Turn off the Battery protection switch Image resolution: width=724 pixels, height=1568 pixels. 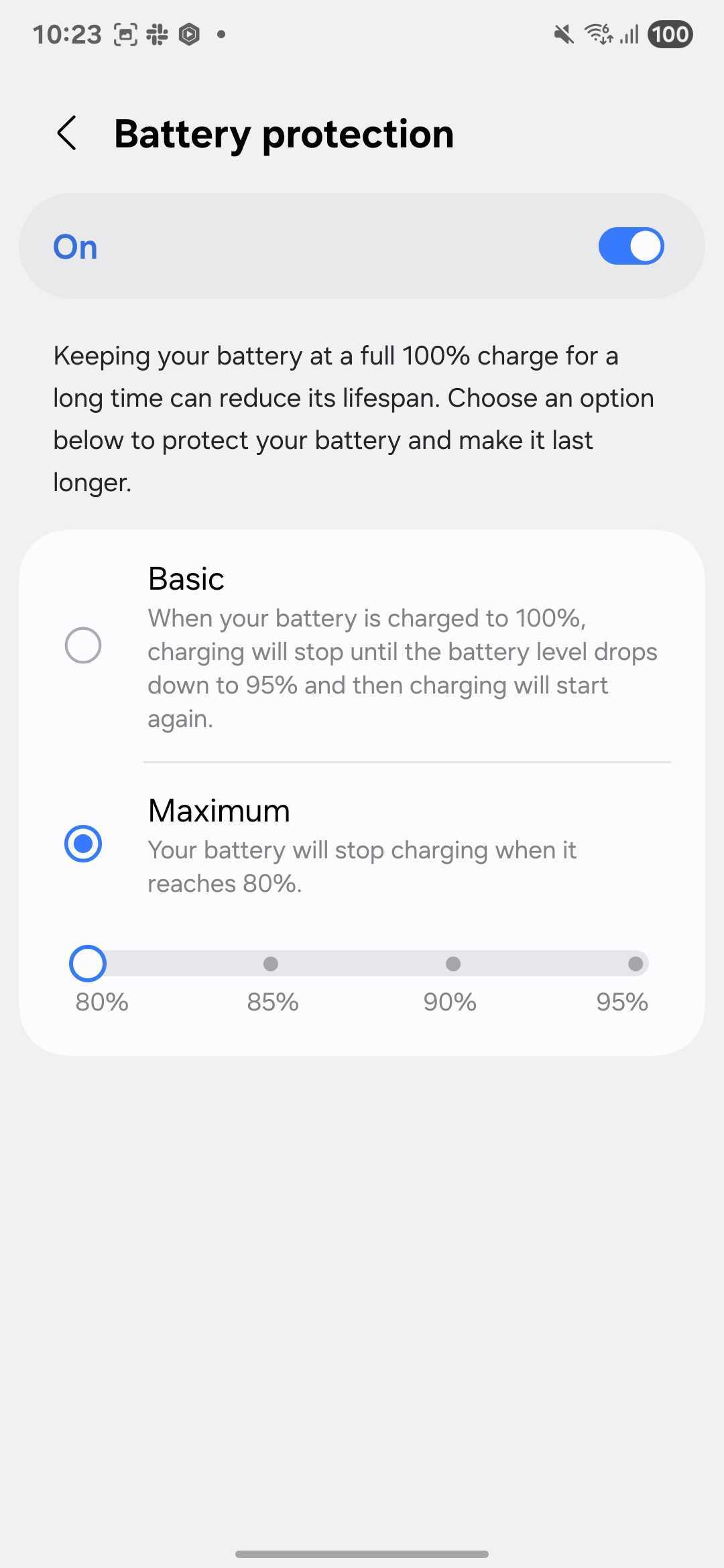pyautogui.click(x=631, y=246)
